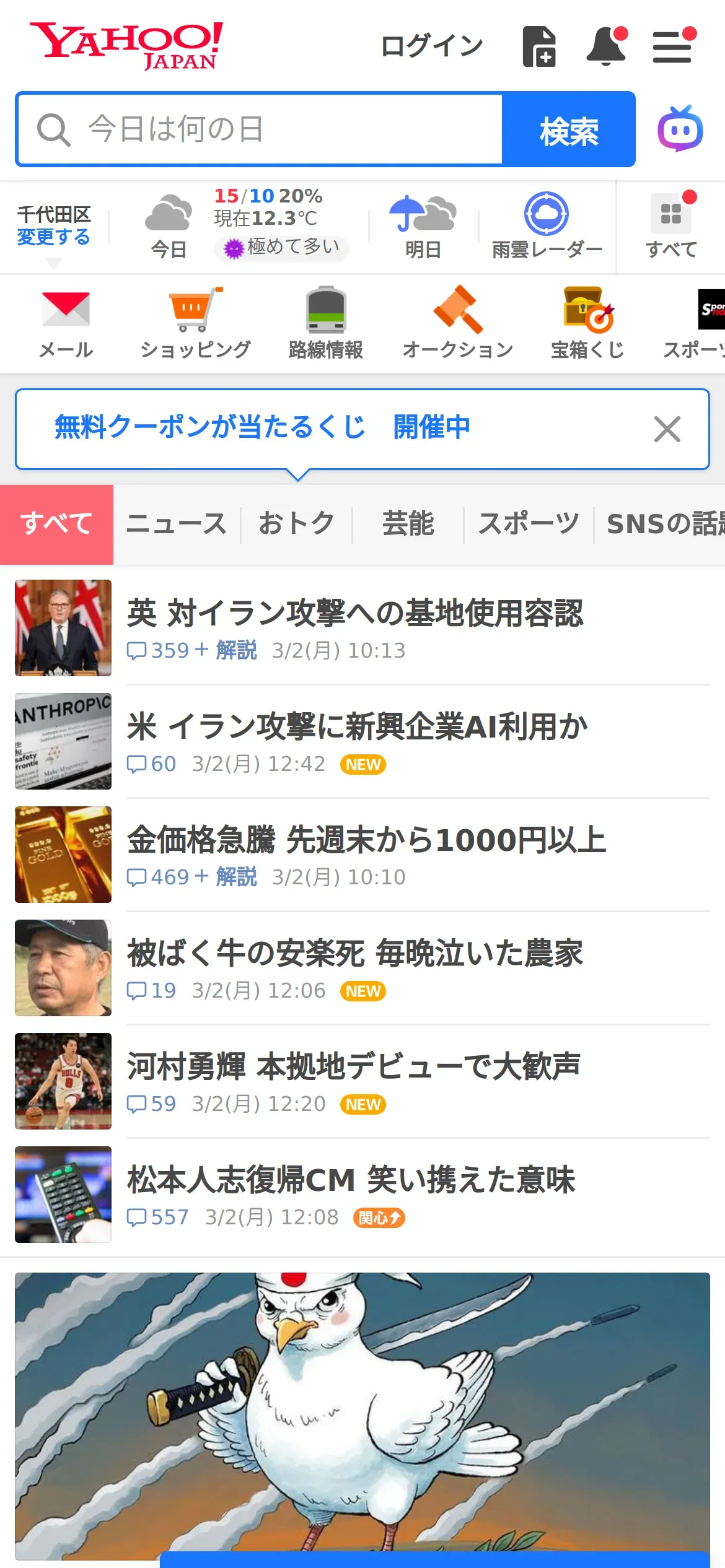The image size is (725, 1568).
Task: Open メール mail service
Action: (x=66, y=323)
